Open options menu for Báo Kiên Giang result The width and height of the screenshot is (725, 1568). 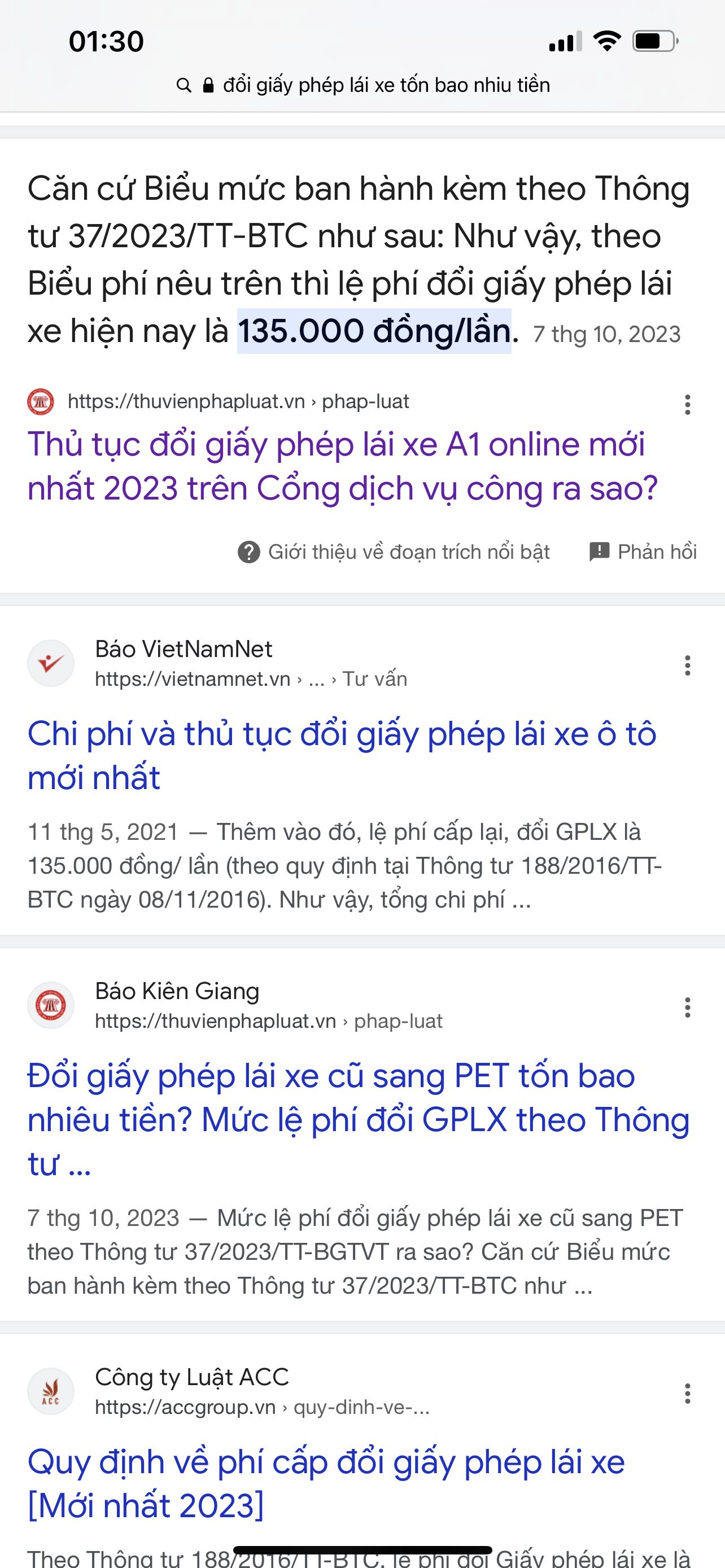click(687, 1007)
